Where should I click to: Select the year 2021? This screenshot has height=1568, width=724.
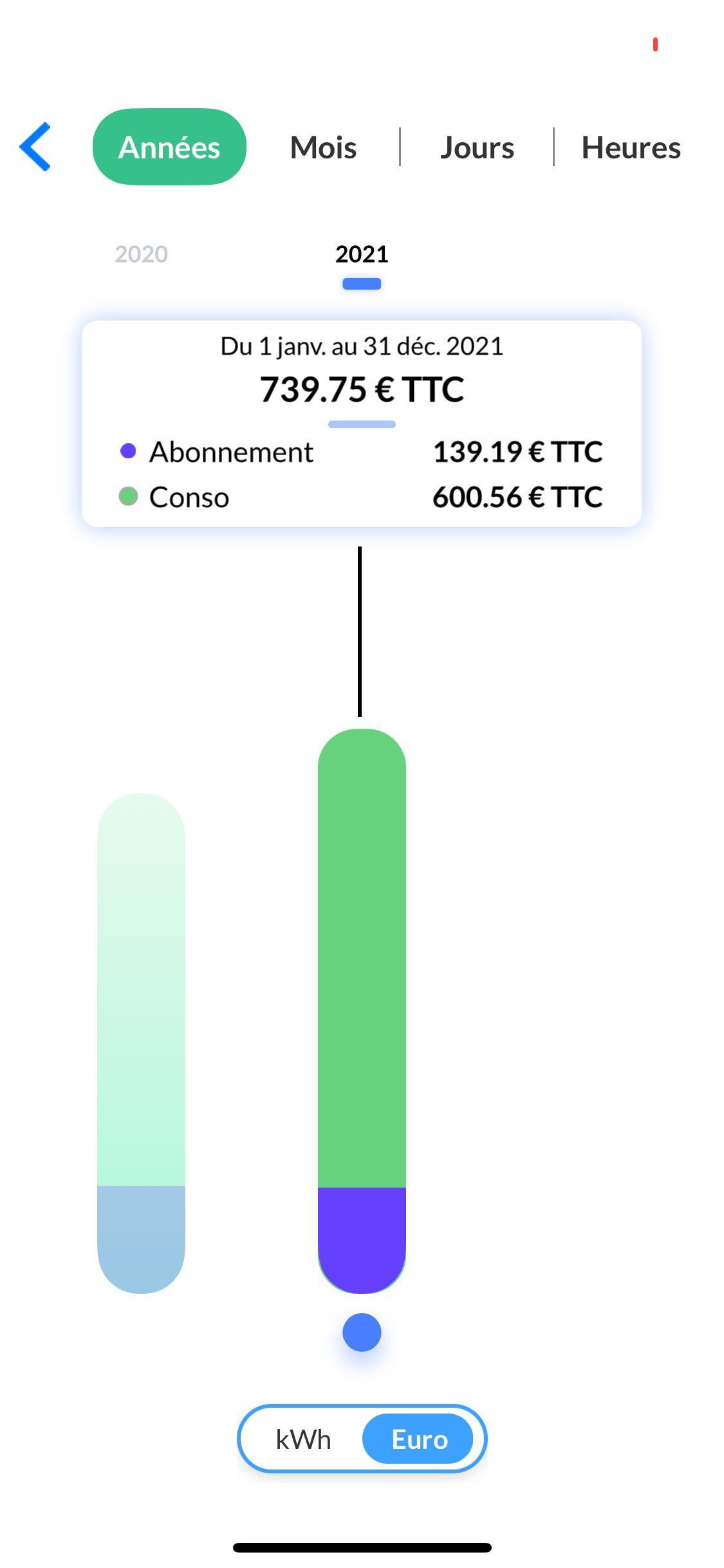pyautogui.click(x=362, y=254)
